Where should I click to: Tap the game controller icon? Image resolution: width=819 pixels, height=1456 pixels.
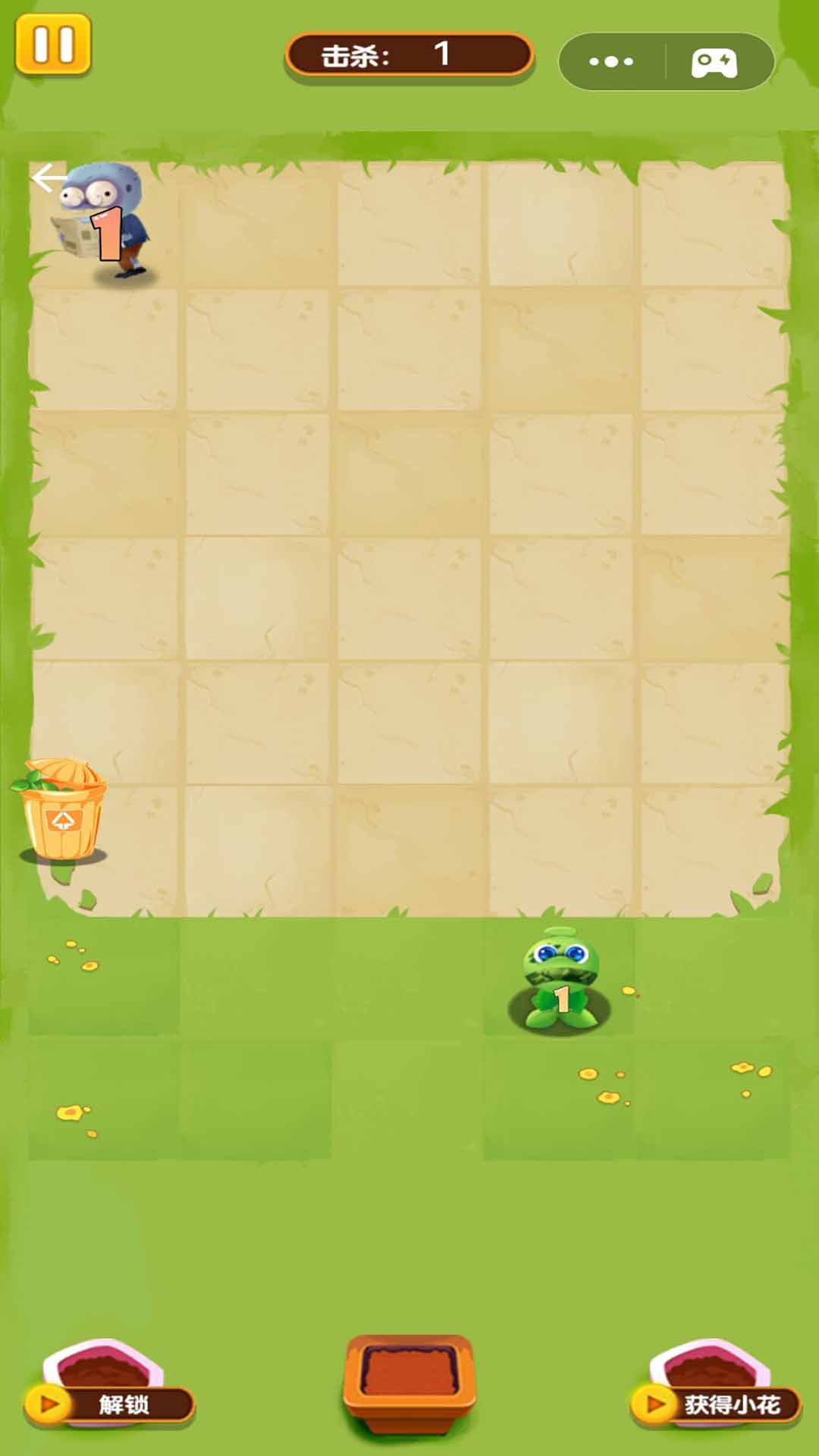pyautogui.click(x=714, y=63)
